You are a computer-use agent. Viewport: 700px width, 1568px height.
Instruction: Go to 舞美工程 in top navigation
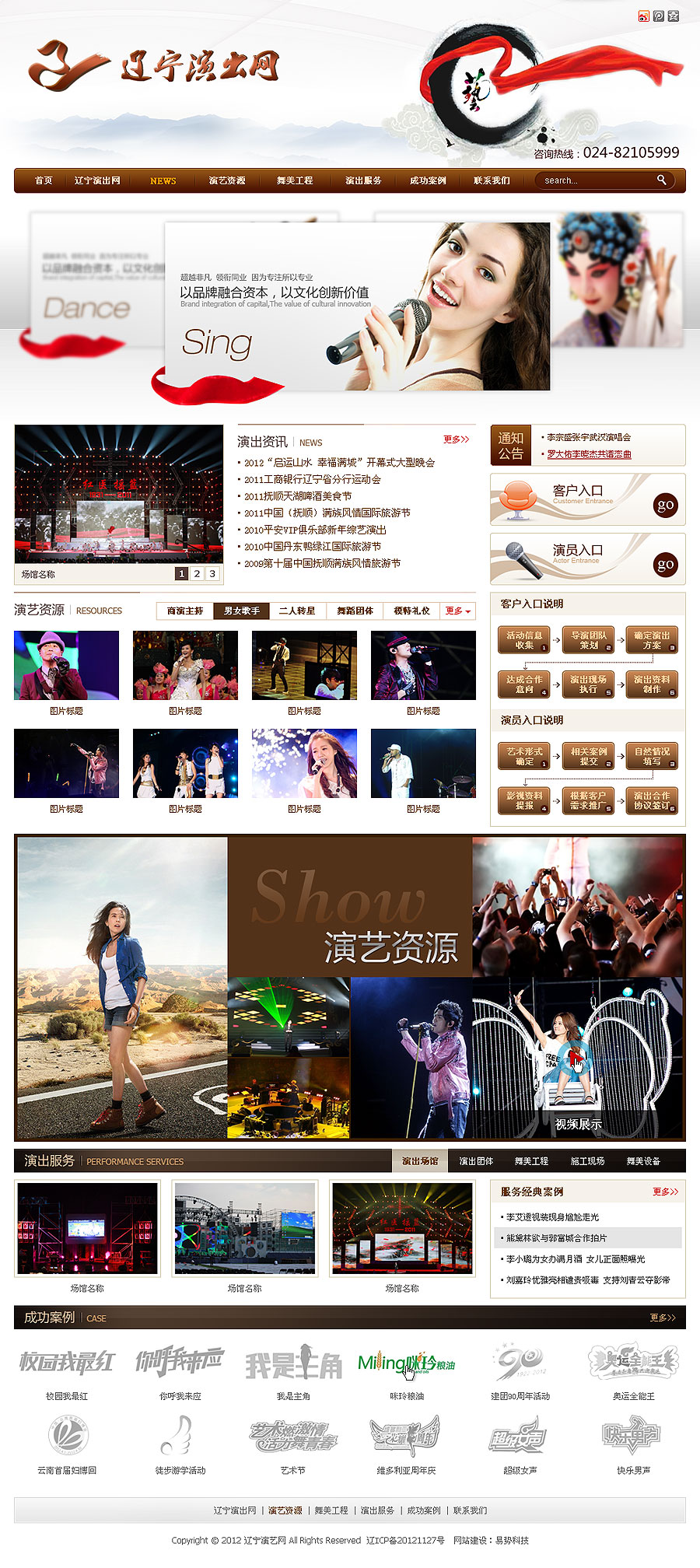(x=295, y=180)
